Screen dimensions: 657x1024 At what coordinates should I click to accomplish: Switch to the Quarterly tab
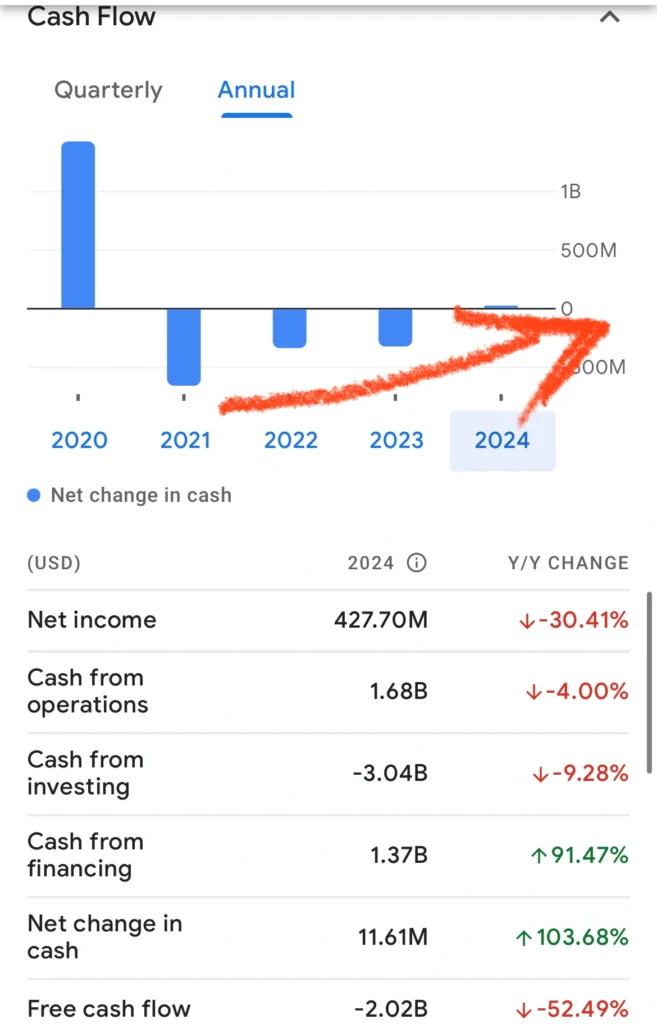(x=108, y=90)
